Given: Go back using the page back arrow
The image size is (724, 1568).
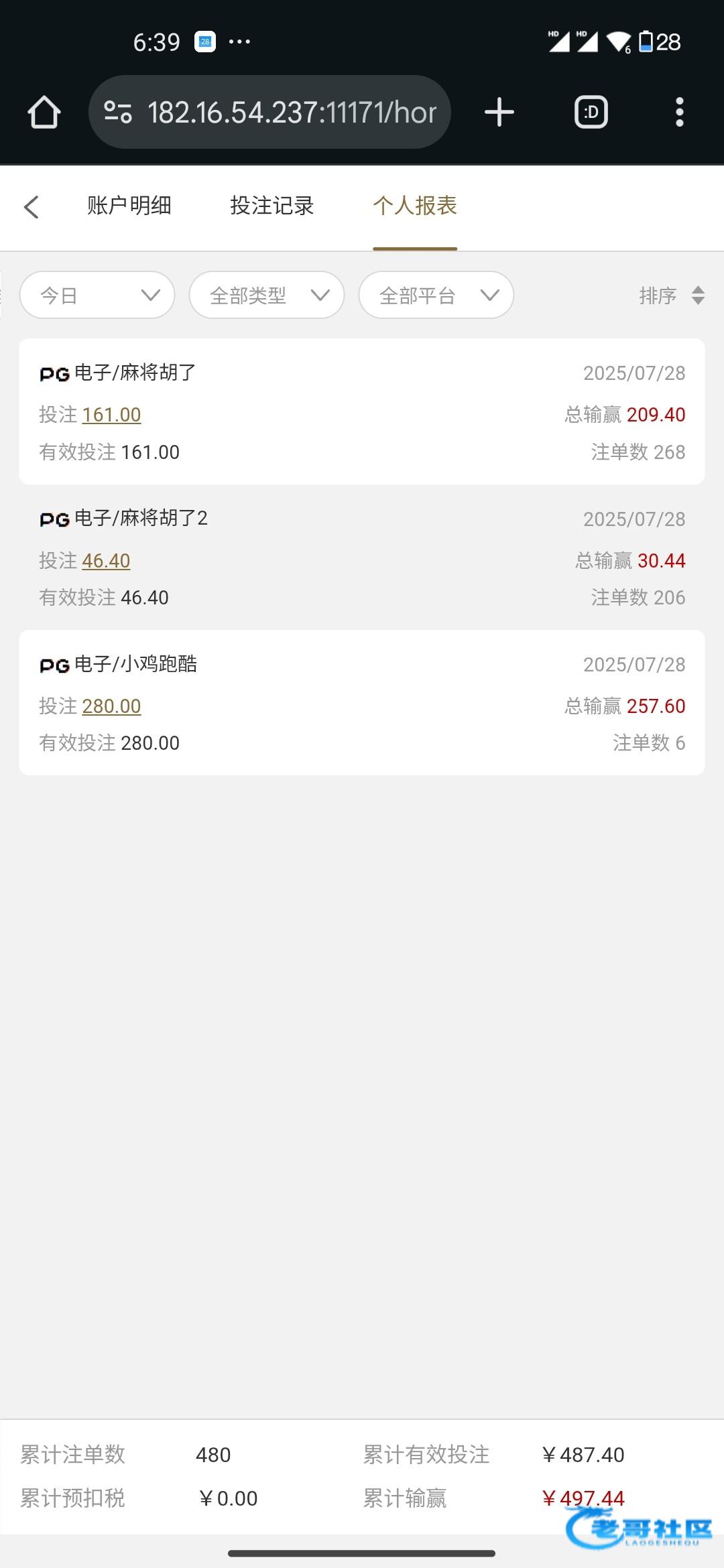Looking at the screenshot, I should 32,207.
